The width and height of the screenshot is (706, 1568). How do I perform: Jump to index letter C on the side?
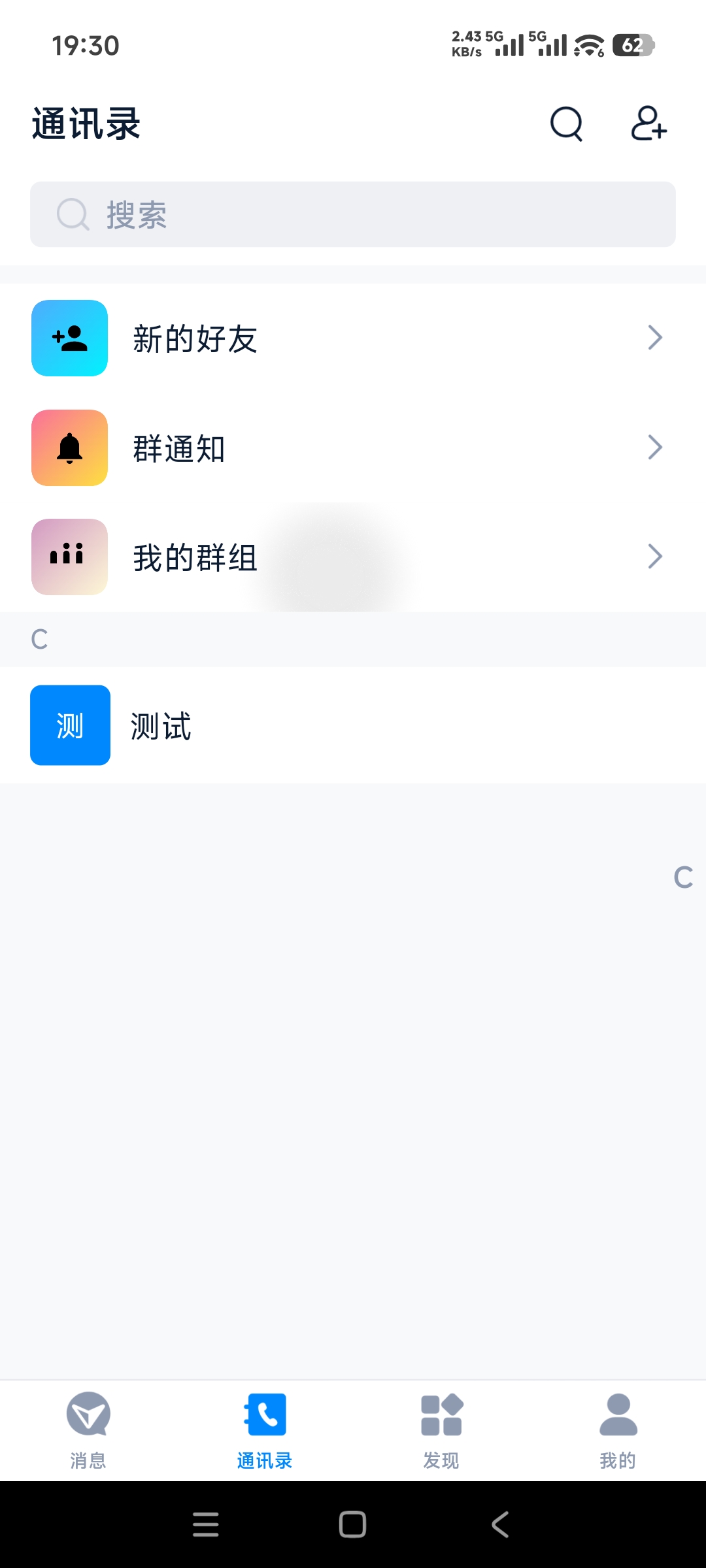683,877
